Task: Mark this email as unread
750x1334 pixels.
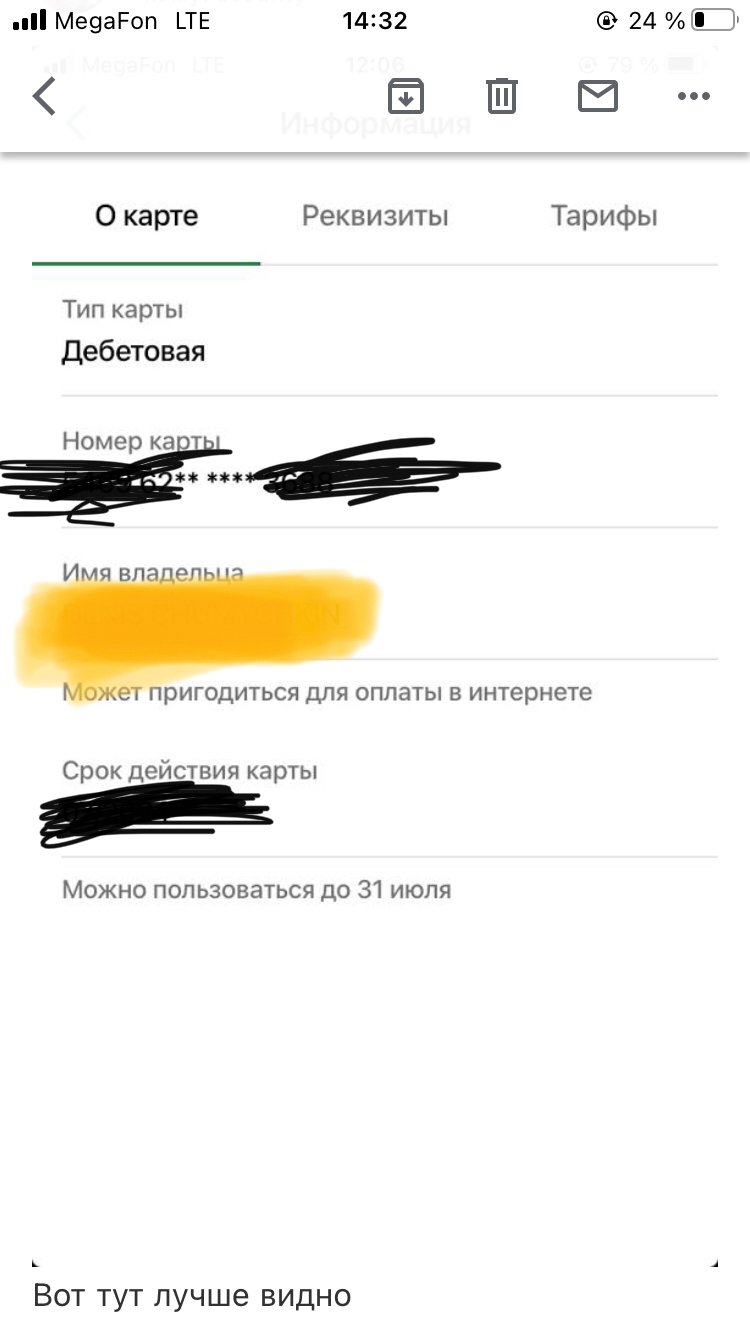Action: [x=598, y=97]
